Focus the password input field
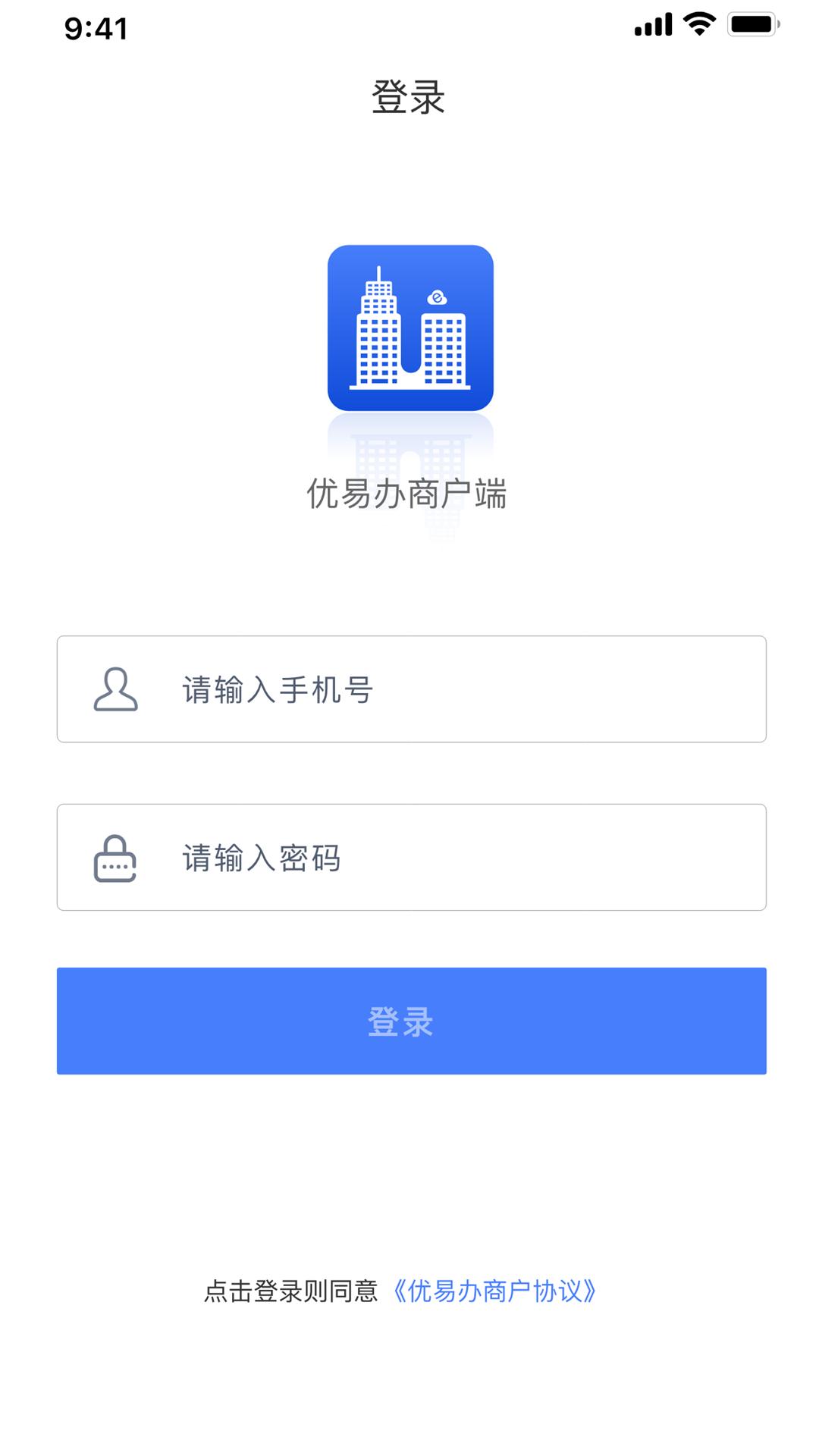Viewport: 819px width, 1456px height. [x=455, y=858]
